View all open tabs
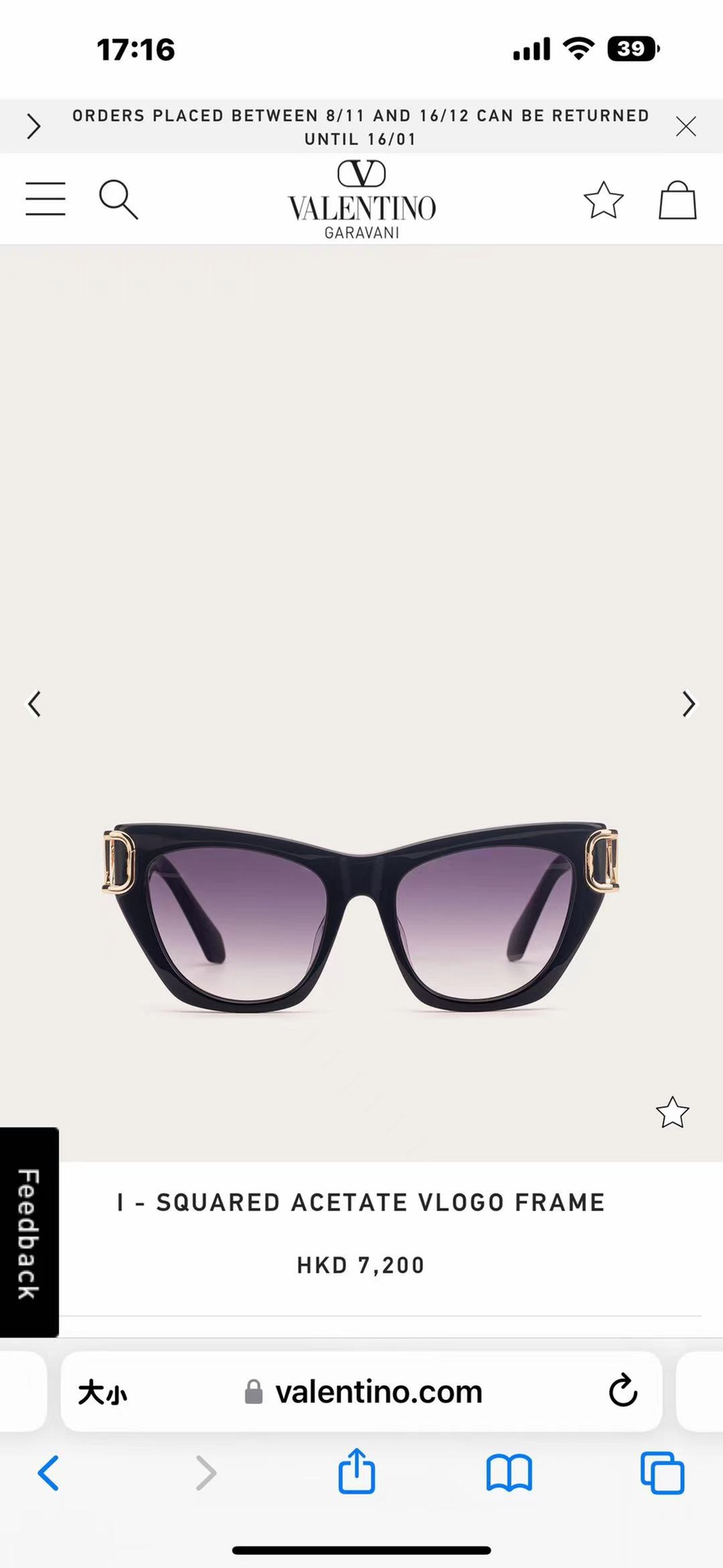The height and width of the screenshot is (1568, 723). click(662, 1473)
